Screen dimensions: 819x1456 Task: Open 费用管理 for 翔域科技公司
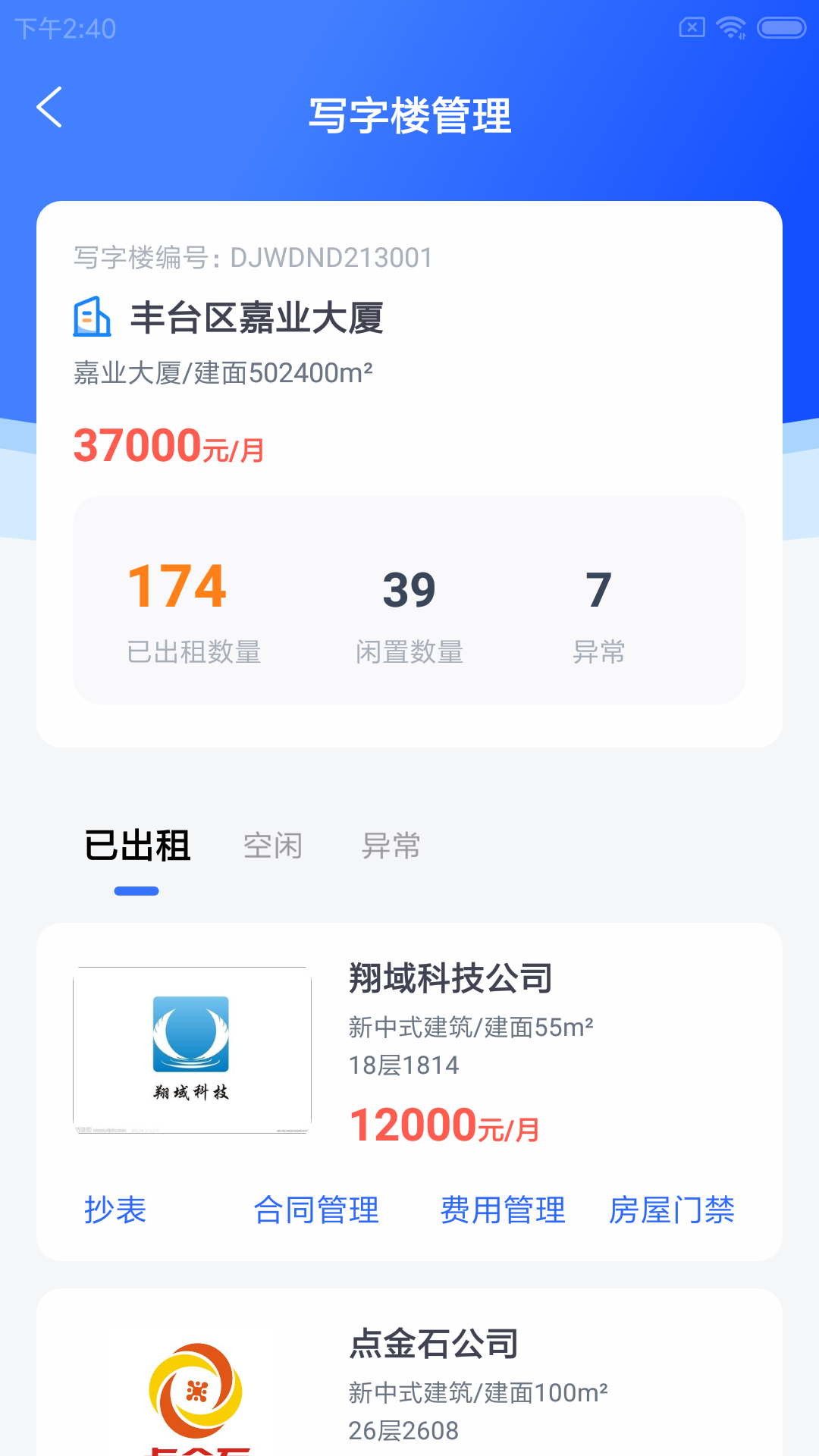tap(503, 1210)
